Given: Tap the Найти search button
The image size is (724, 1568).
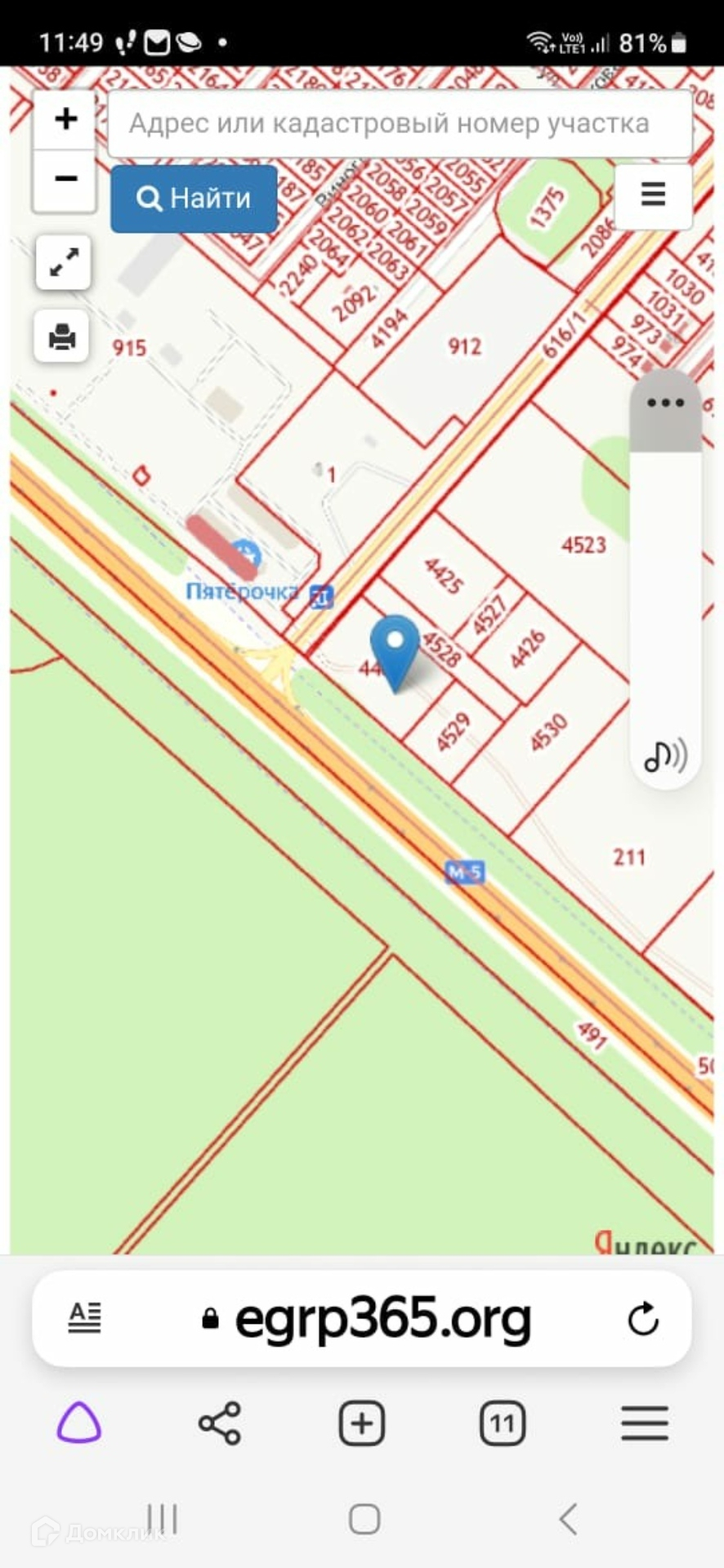Looking at the screenshot, I should [x=194, y=198].
